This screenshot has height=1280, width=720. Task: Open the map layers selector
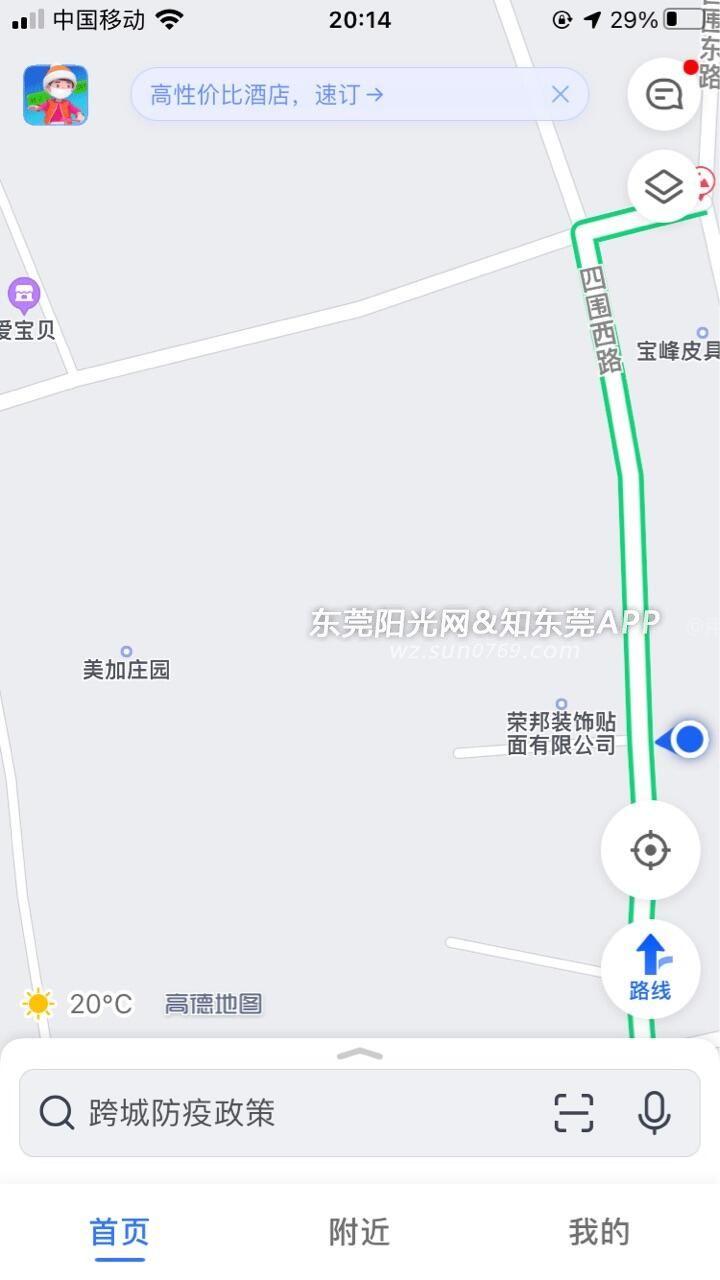tap(664, 186)
